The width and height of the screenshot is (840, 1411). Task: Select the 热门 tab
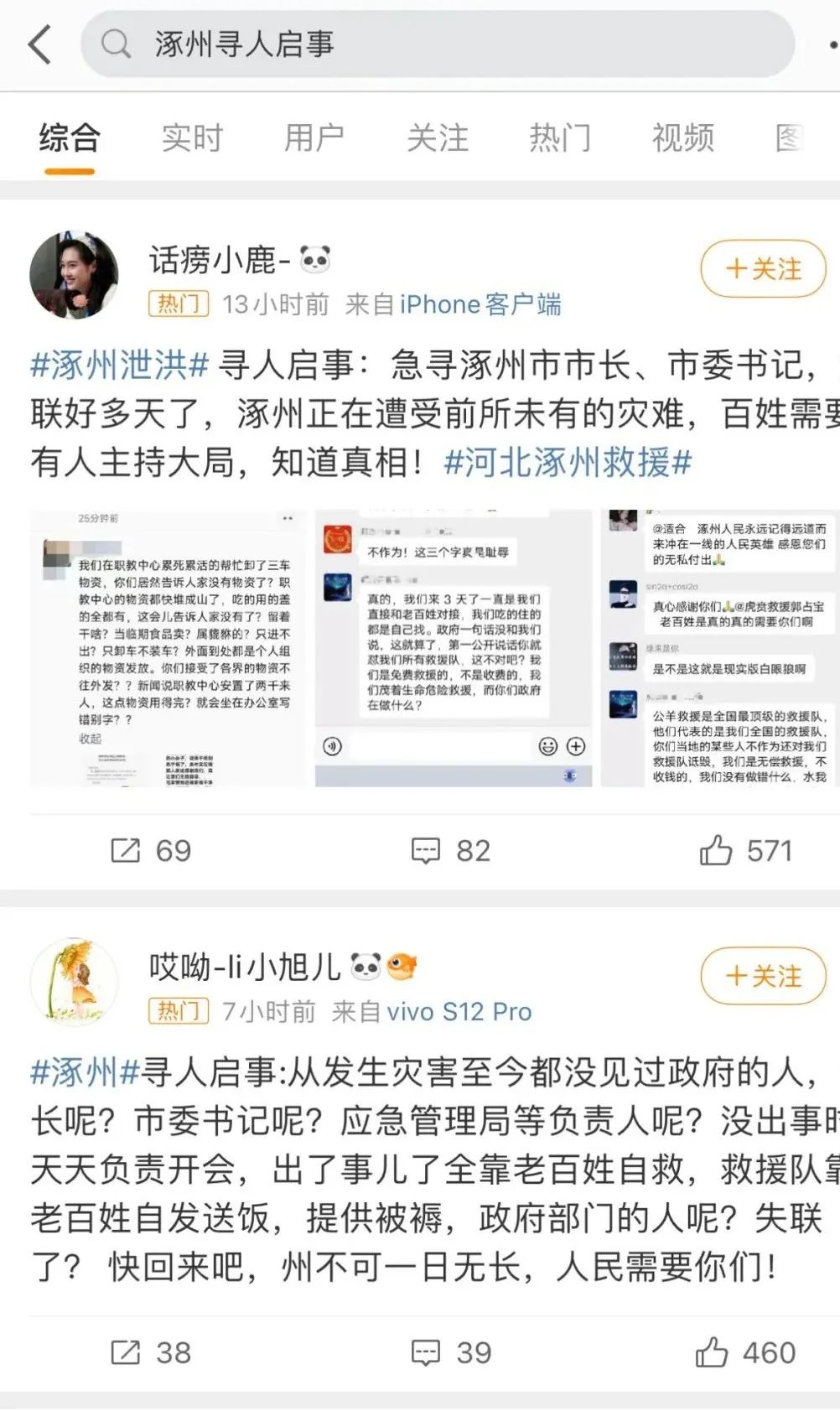pos(560,137)
